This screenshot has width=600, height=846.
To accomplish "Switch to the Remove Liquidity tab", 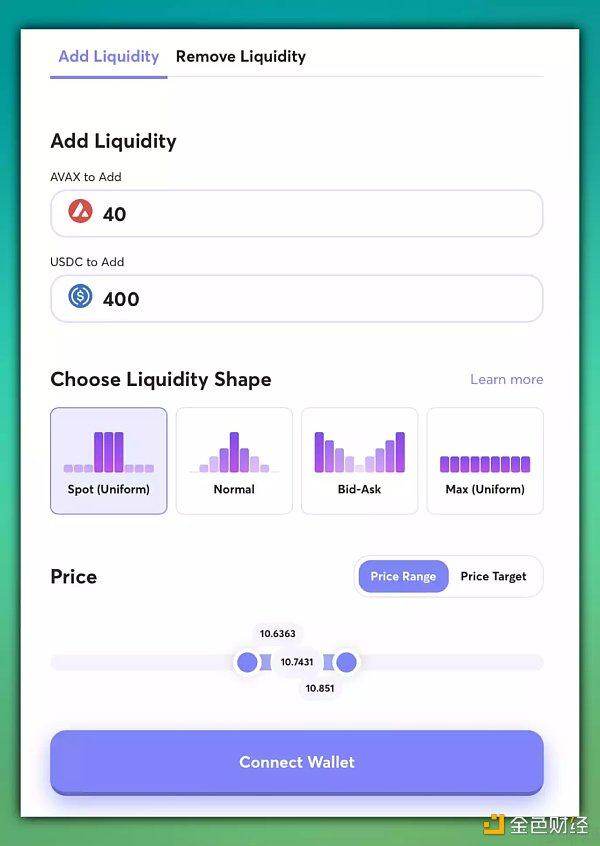I will pyautogui.click(x=240, y=56).
